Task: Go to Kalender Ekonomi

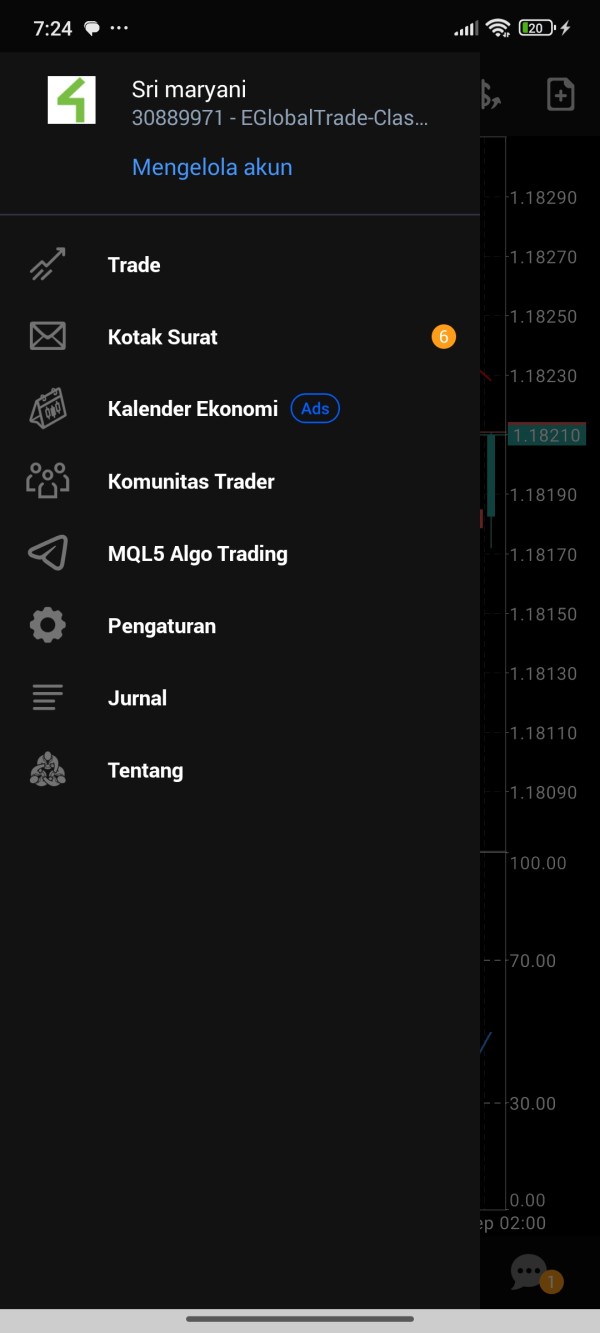Action: (240, 409)
